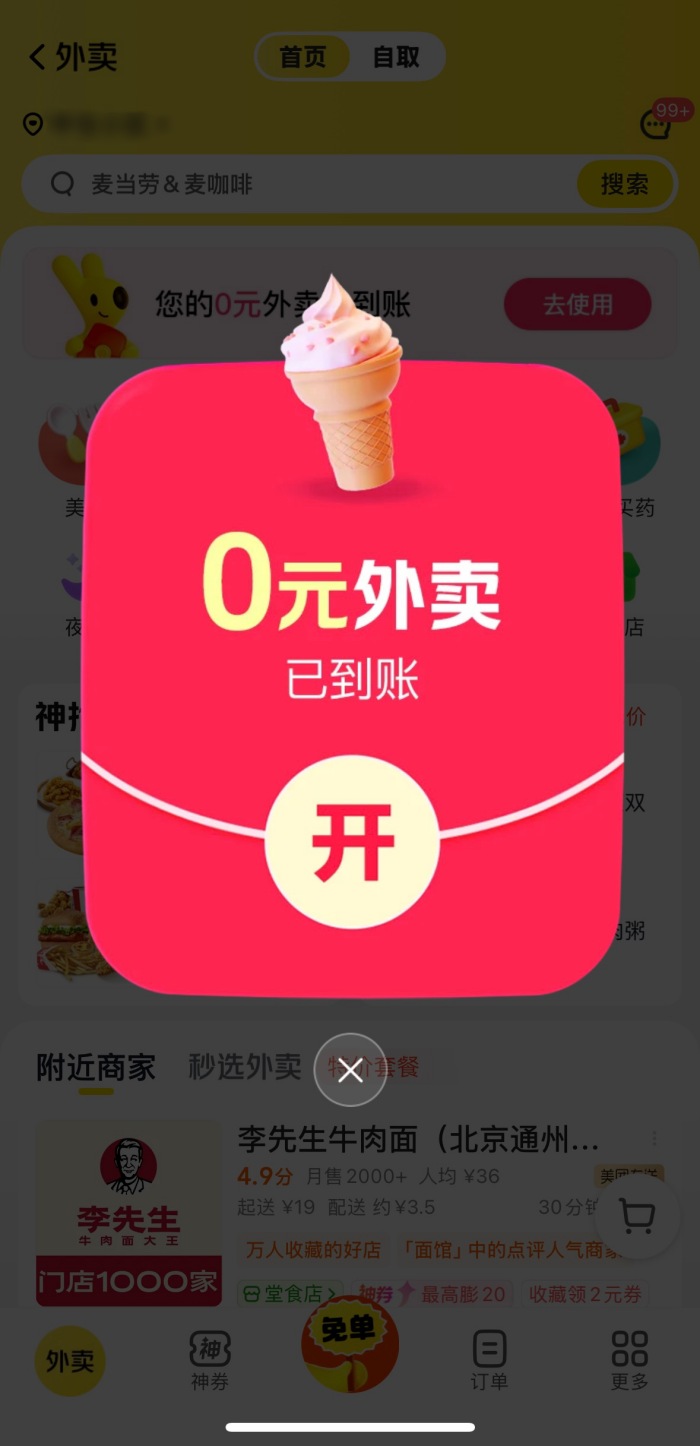Hit the 搜索 button
Screen dimensions: 700x1446
click(x=624, y=184)
